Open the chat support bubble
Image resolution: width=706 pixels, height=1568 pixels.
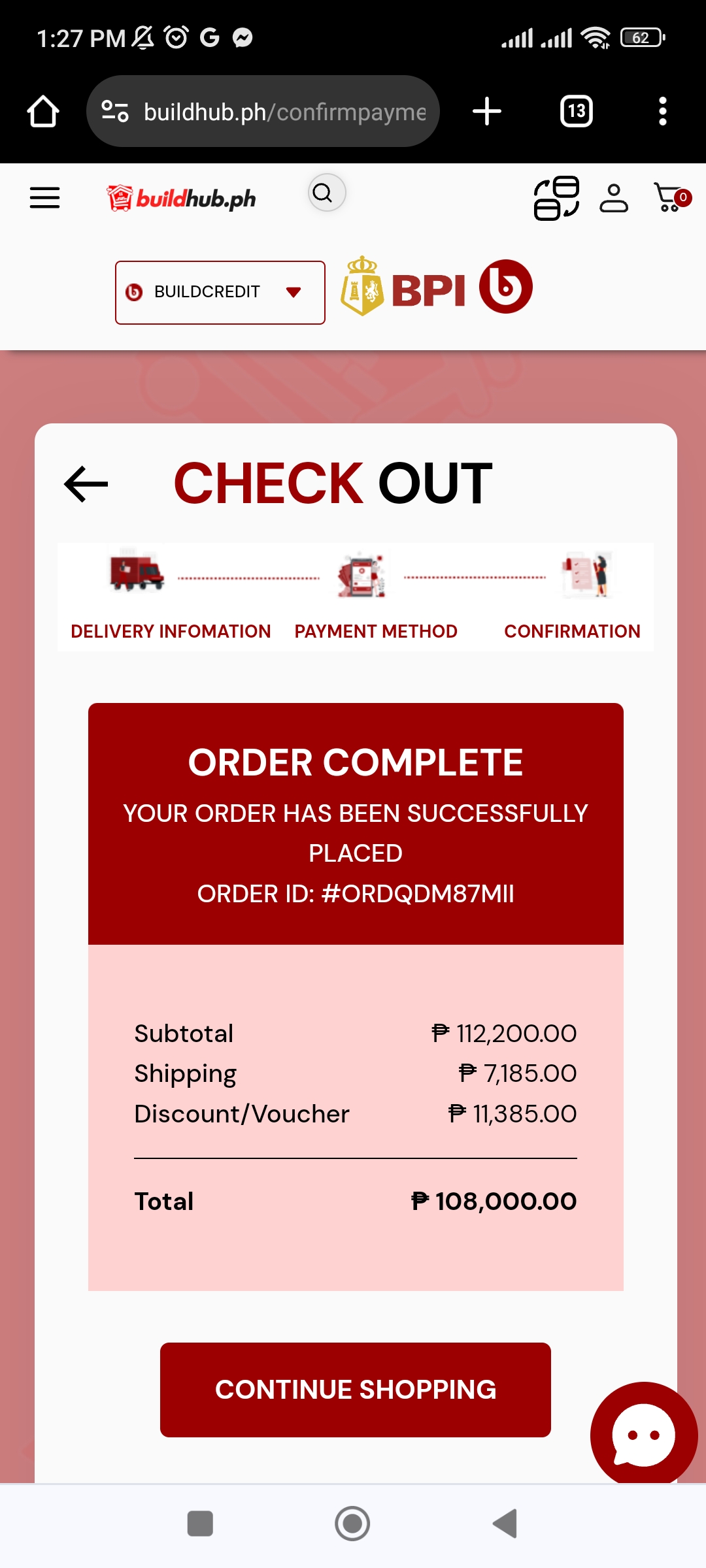(643, 1435)
